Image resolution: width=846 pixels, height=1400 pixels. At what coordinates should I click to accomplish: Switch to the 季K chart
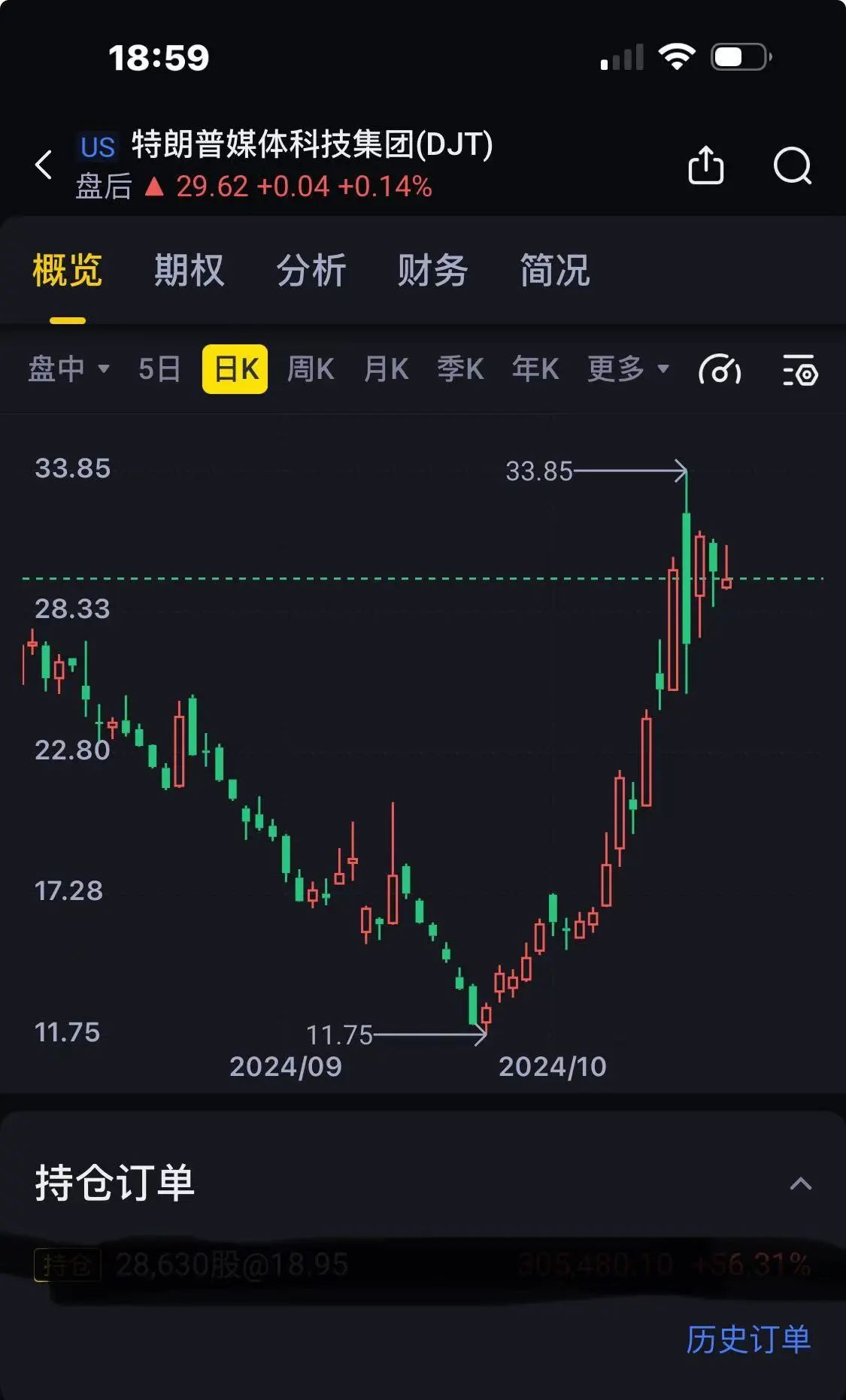tap(460, 369)
